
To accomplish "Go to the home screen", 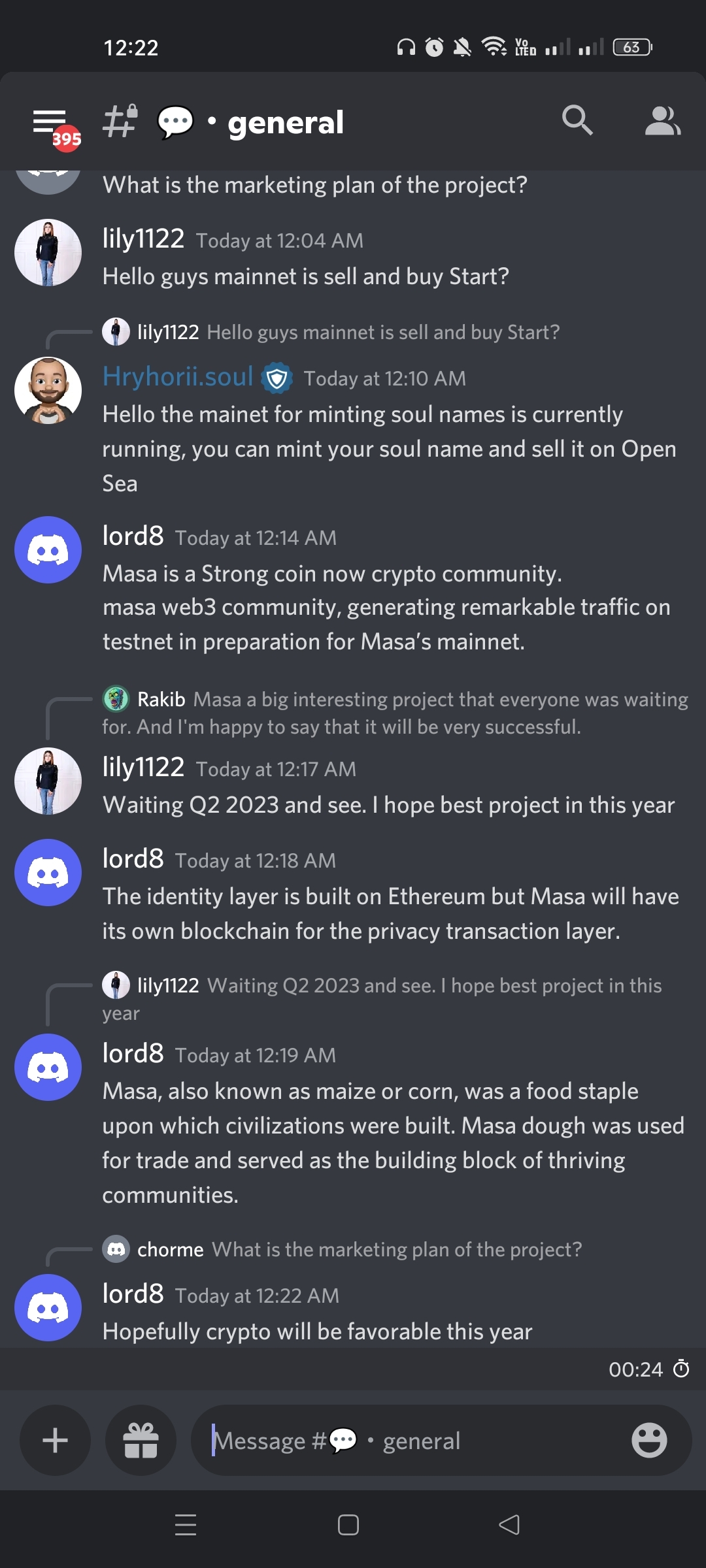I will coord(348,1525).
